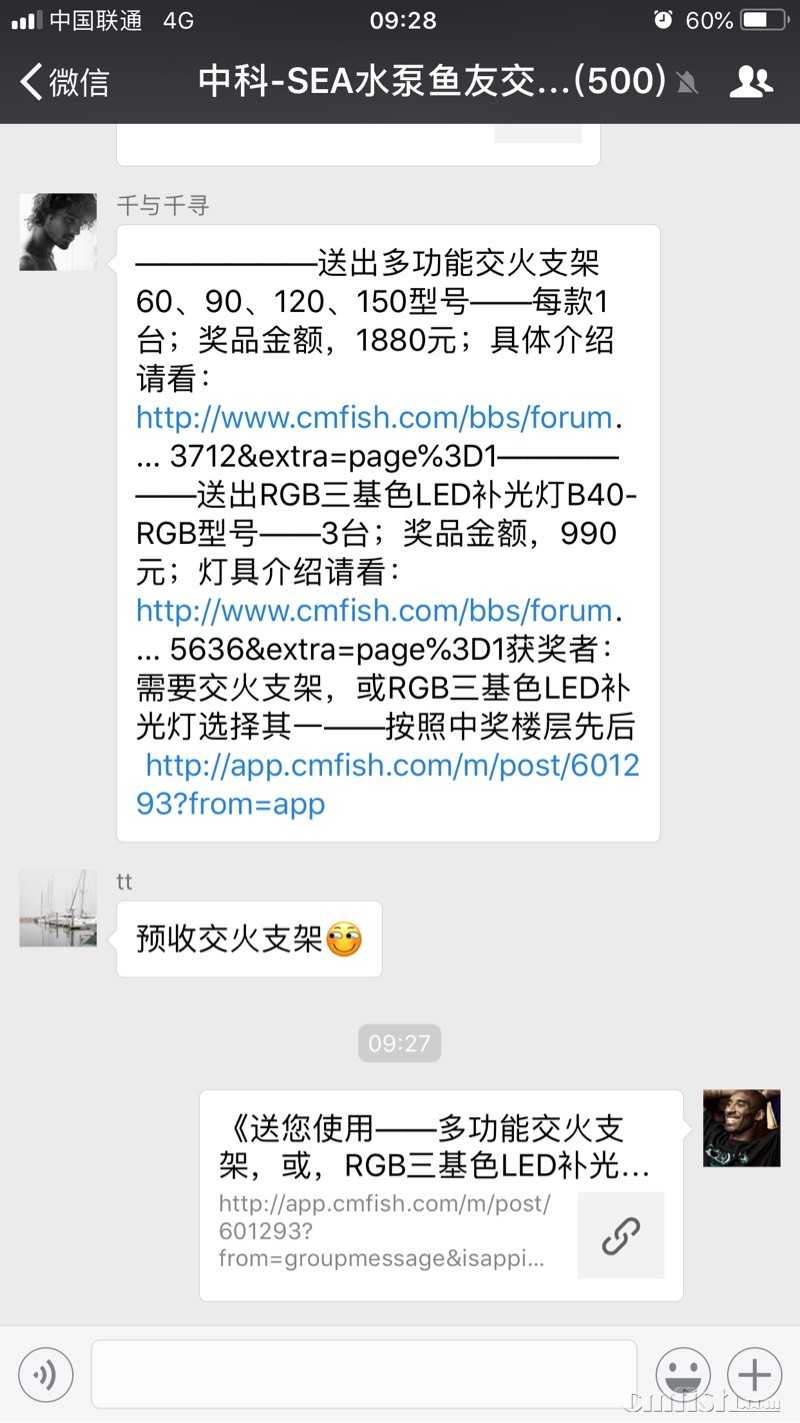Viewport: 800px width, 1423px height.
Task: Open the plus attachments menu
Action: coord(755,1375)
